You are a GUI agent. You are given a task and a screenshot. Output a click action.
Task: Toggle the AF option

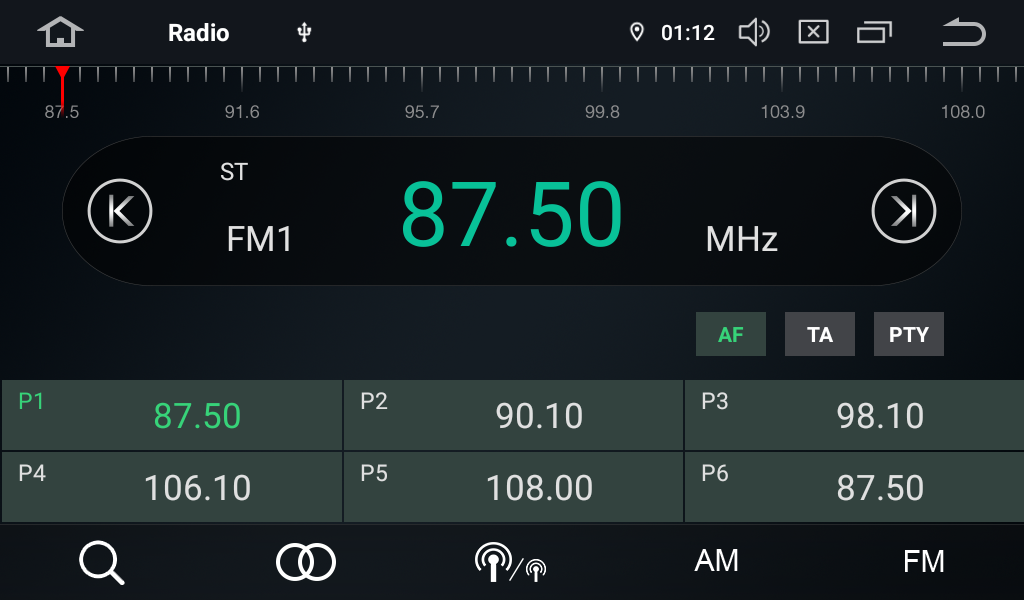tap(731, 334)
